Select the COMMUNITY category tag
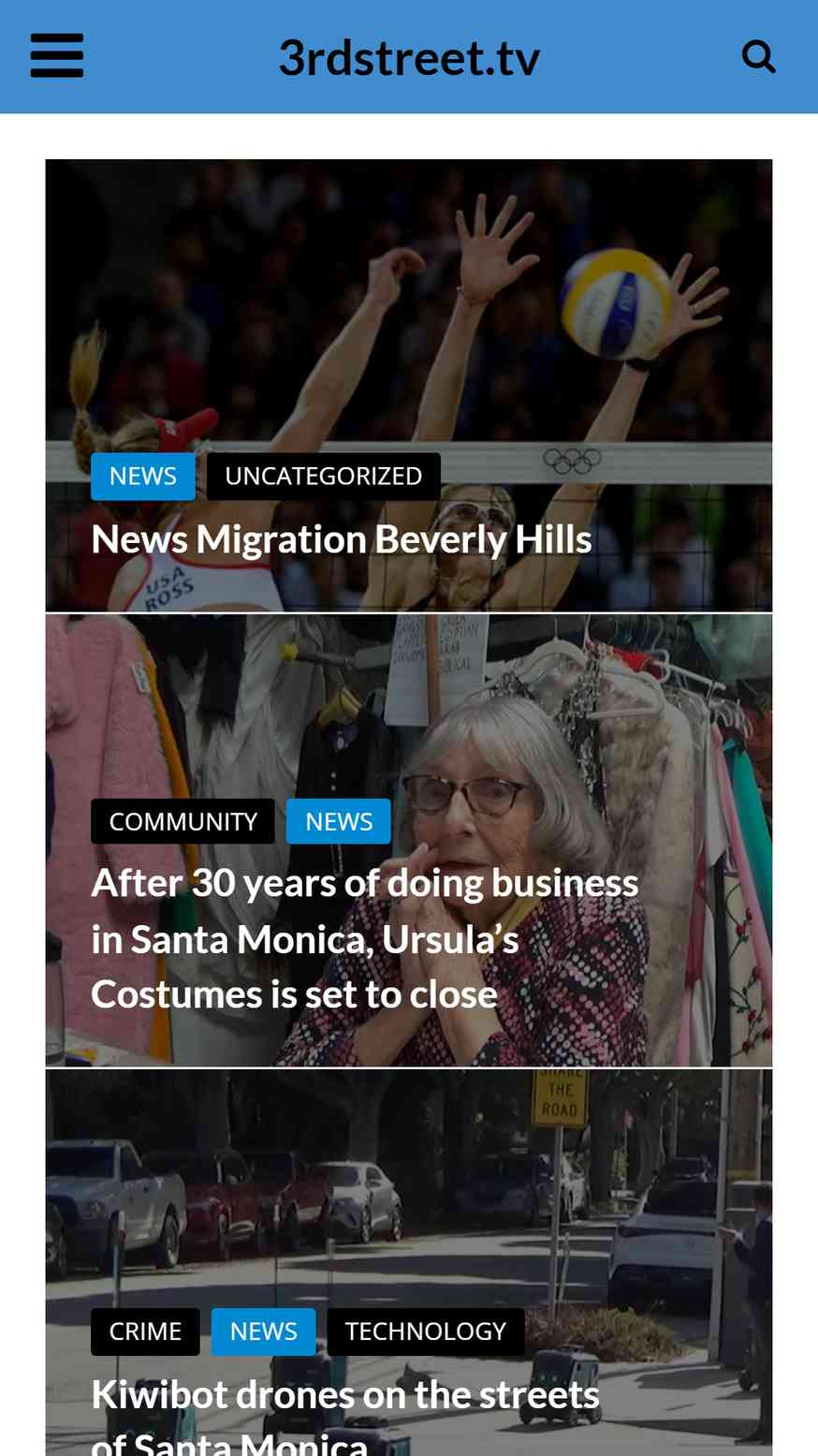The height and width of the screenshot is (1456, 818). [183, 821]
